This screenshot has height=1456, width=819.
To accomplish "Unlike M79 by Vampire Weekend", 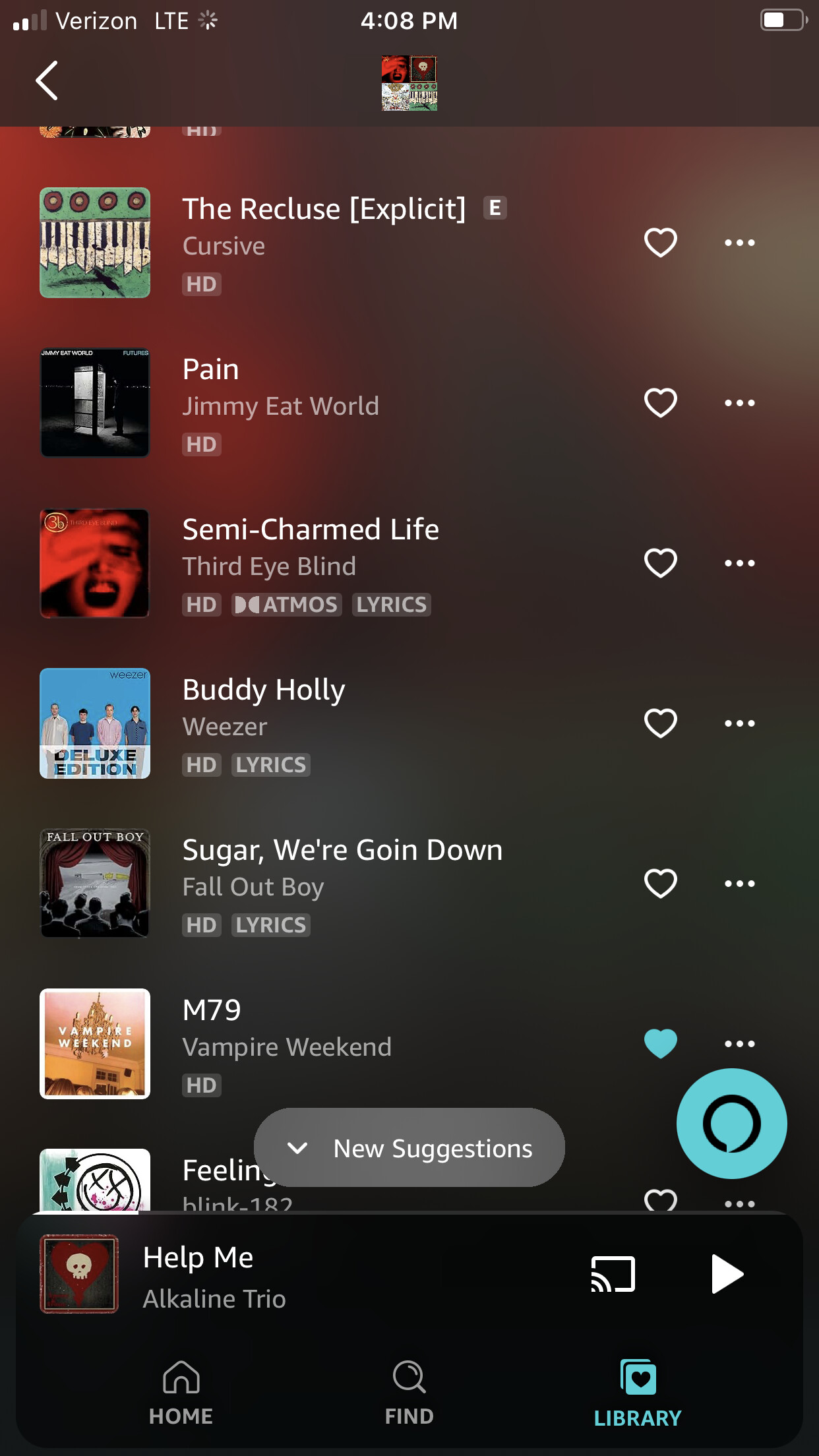I will pyautogui.click(x=660, y=1044).
